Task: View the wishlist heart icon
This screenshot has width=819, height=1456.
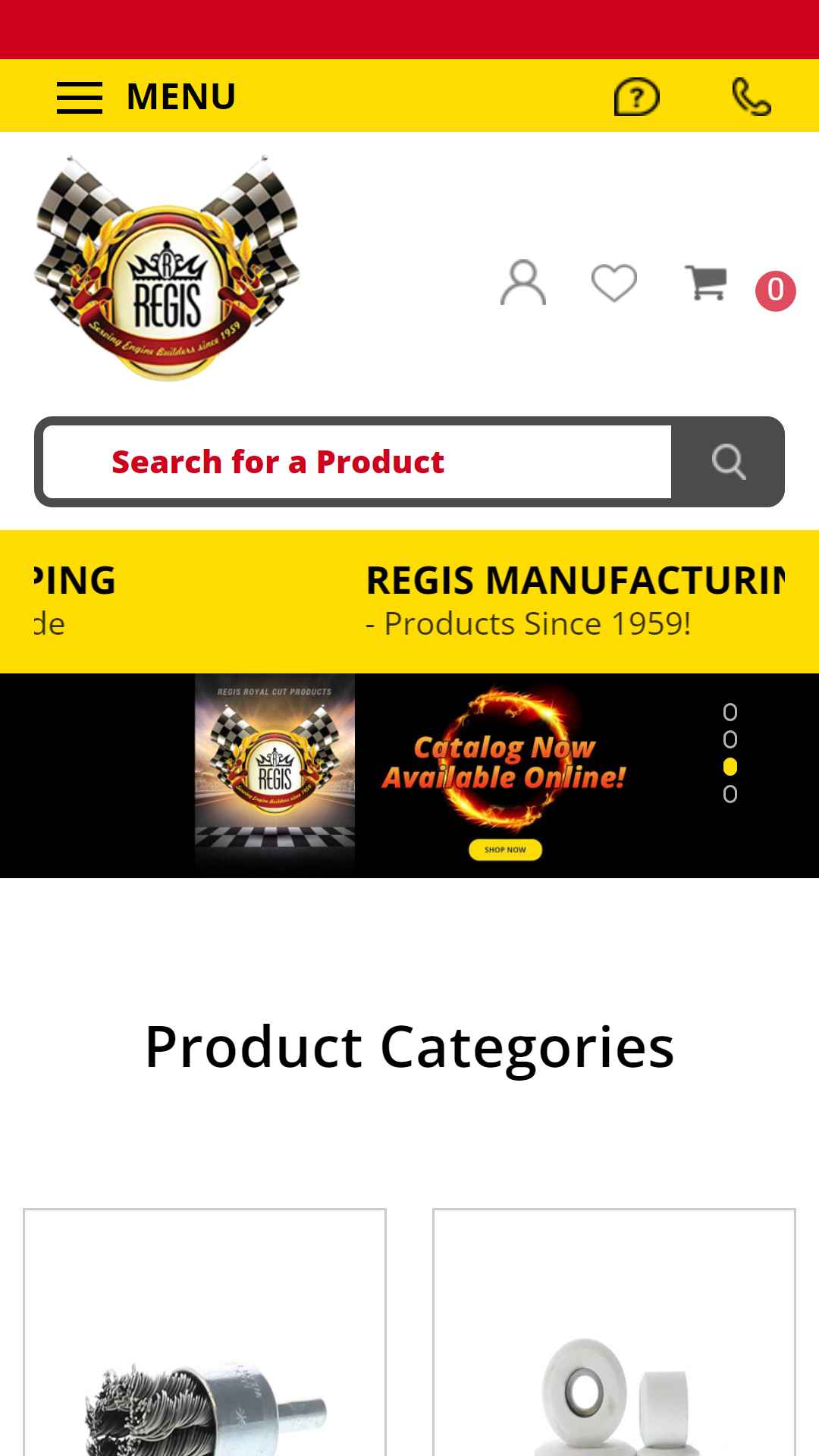Action: (614, 283)
